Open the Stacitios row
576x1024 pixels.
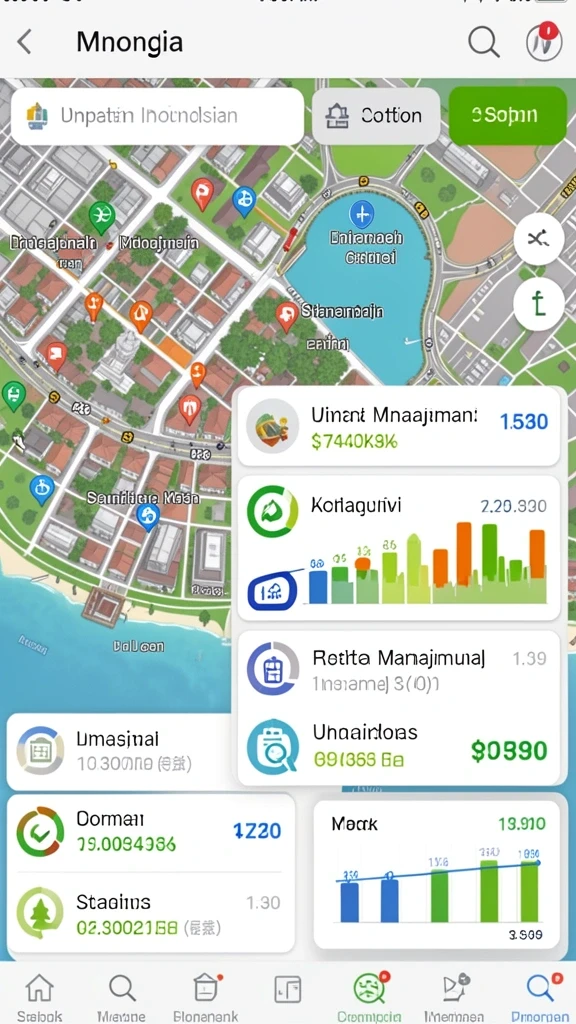point(150,913)
